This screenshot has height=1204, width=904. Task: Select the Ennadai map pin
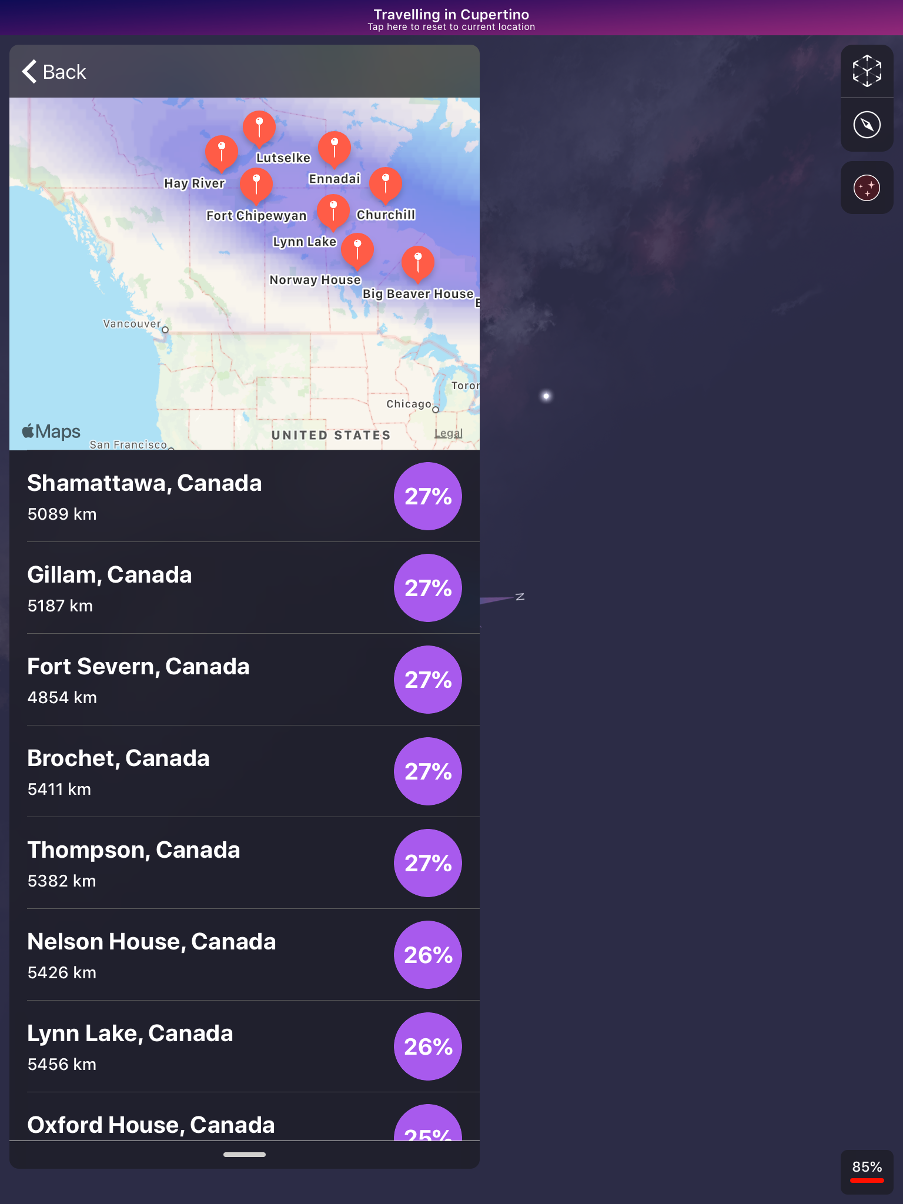(334, 148)
